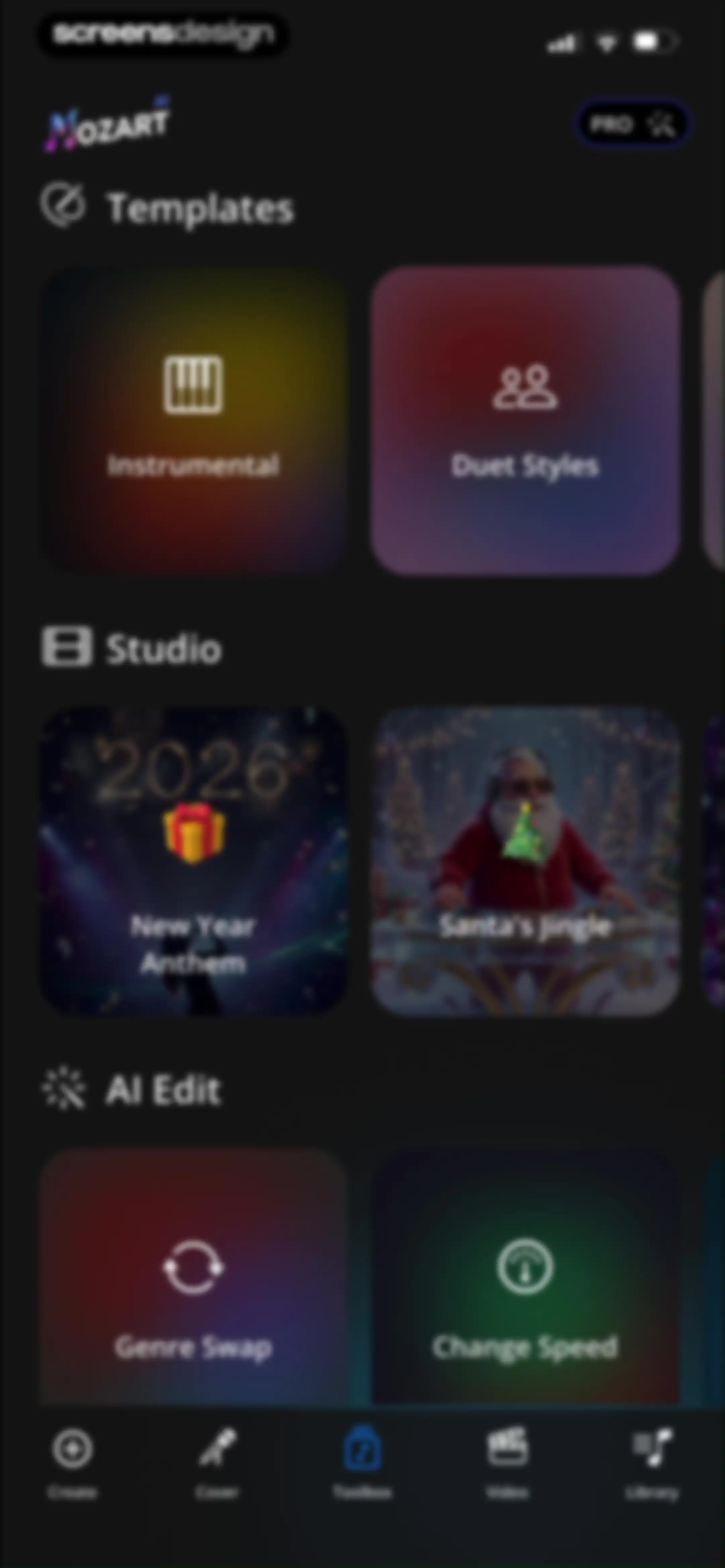The height and width of the screenshot is (1568, 725).
Task: Open the Santa's Jingle studio card
Action: tap(525, 861)
